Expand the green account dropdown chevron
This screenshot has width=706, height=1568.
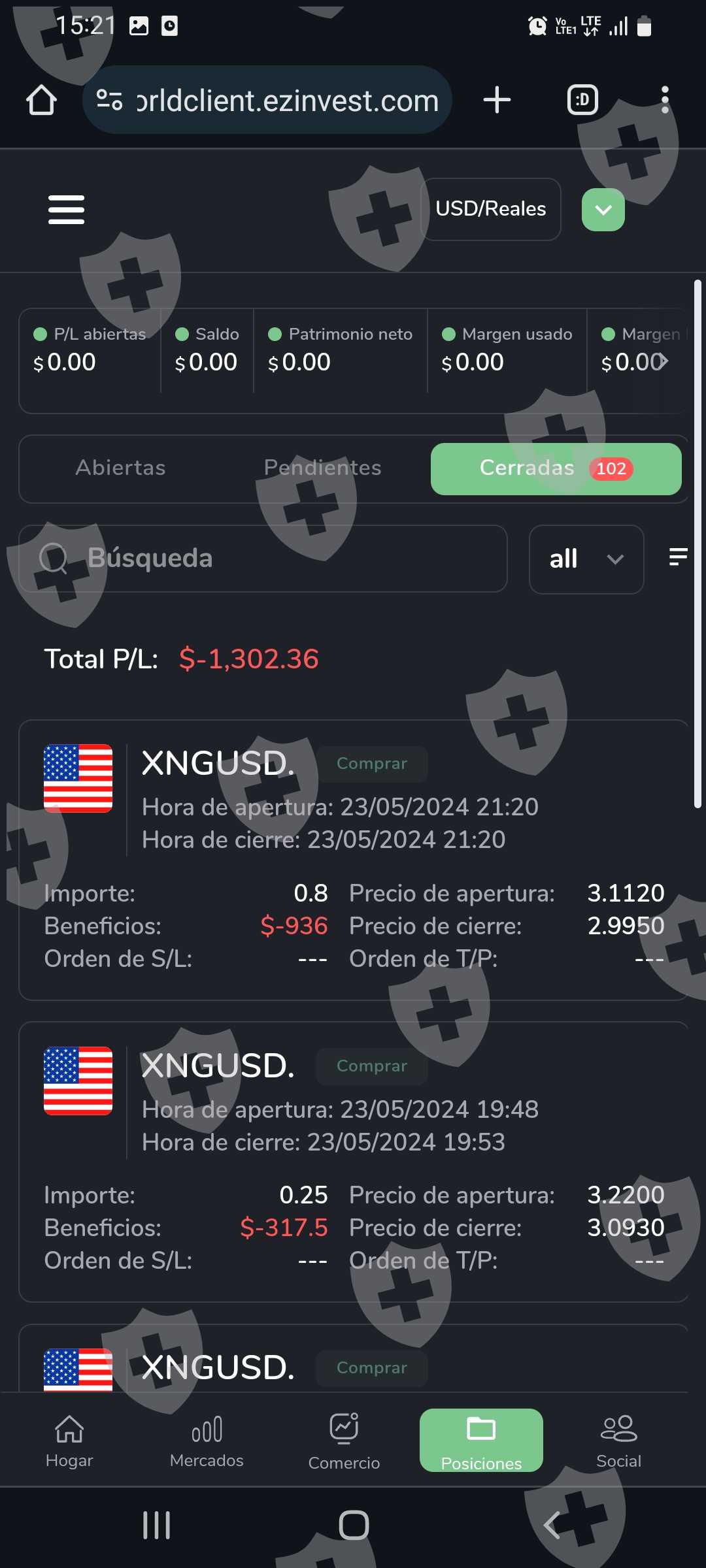point(603,210)
